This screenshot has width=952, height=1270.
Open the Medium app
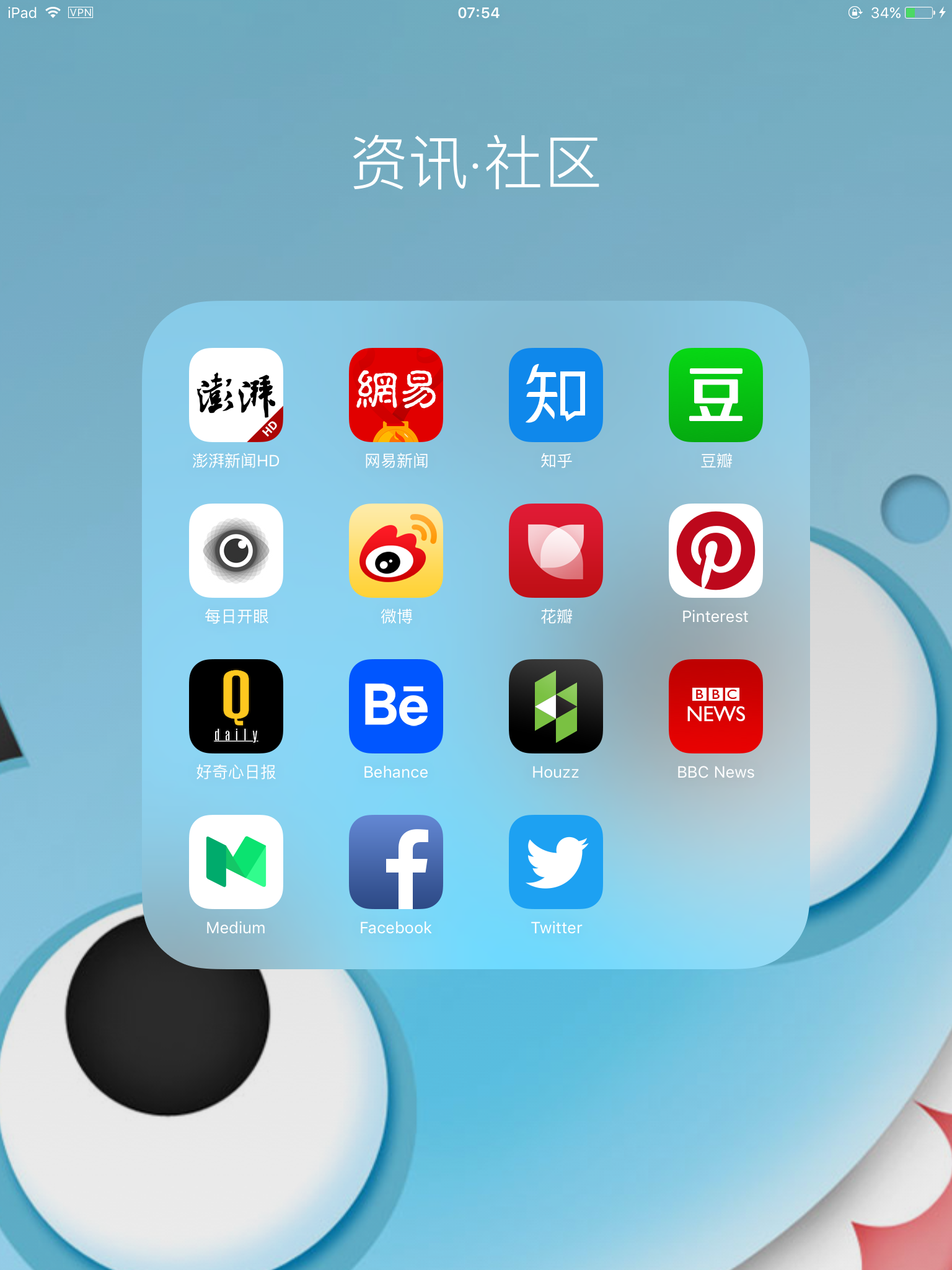click(x=236, y=862)
